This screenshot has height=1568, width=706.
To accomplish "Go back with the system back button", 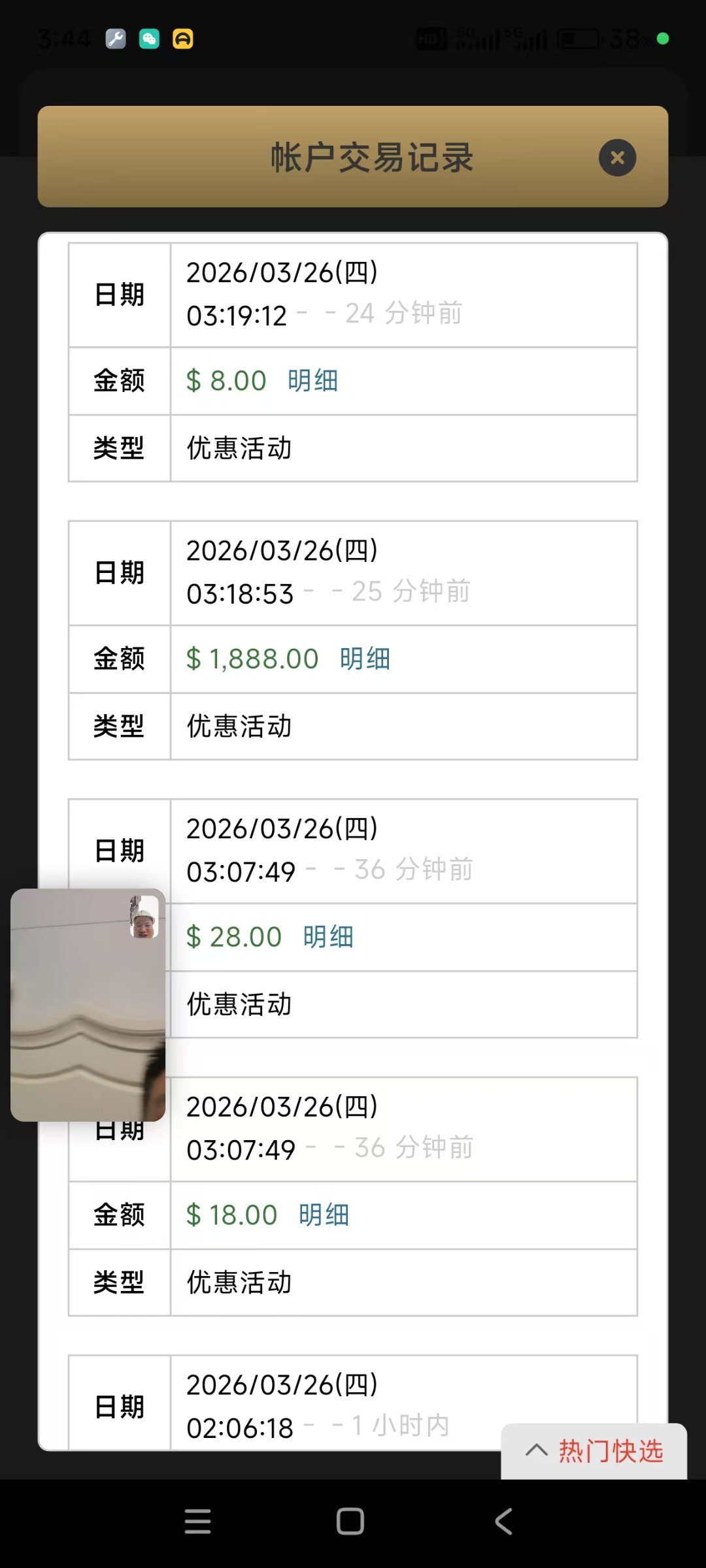I will [x=503, y=1522].
